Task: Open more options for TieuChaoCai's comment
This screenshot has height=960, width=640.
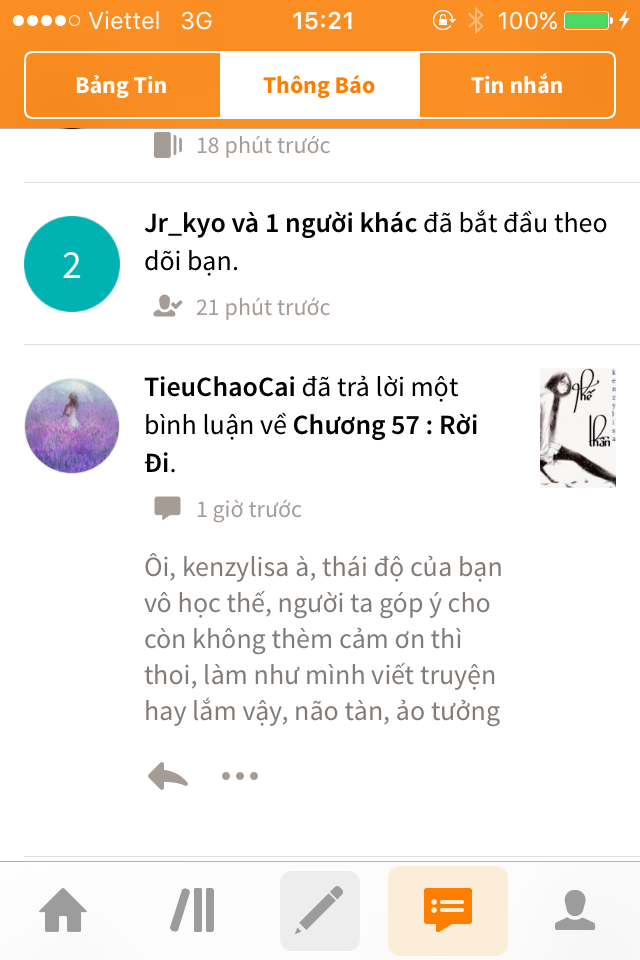Action: point(240,775)
